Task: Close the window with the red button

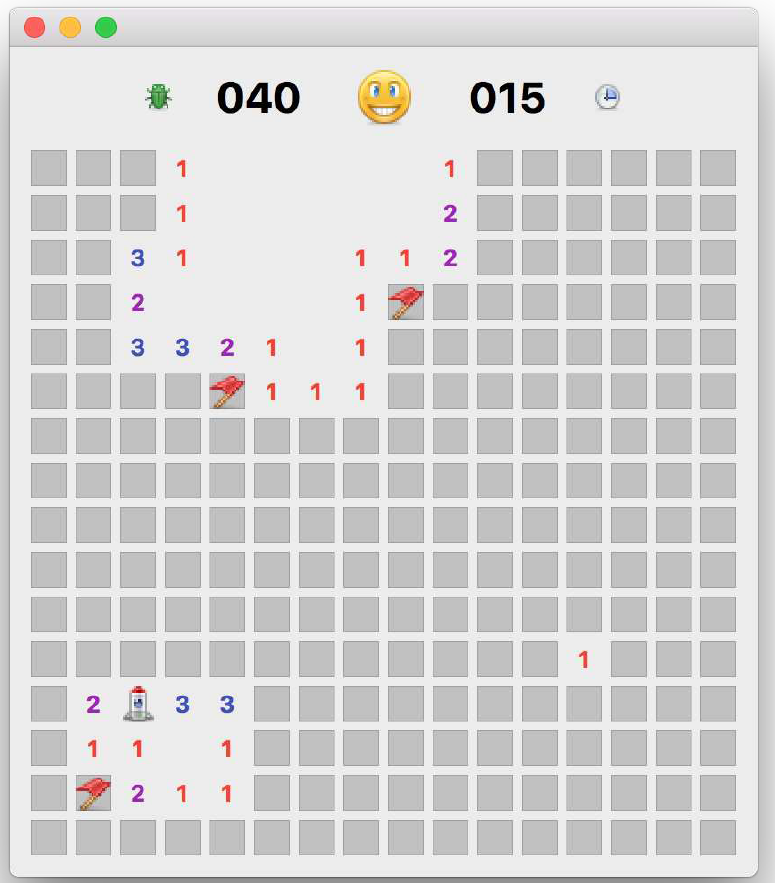Action: 34,27
